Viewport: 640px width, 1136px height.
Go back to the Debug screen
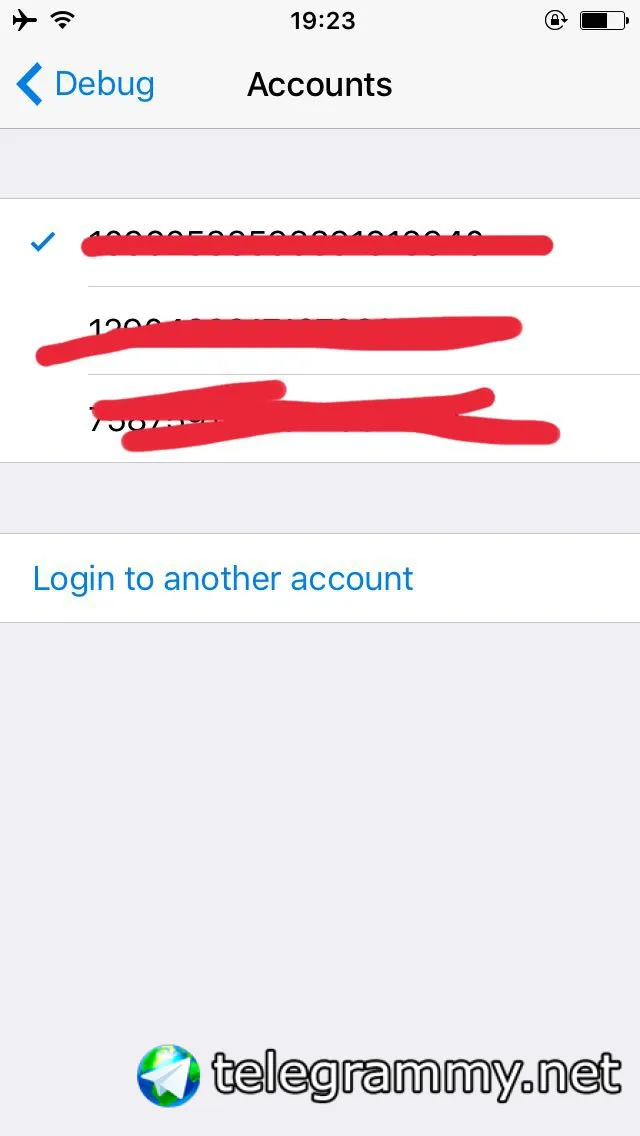click(85, 85)
